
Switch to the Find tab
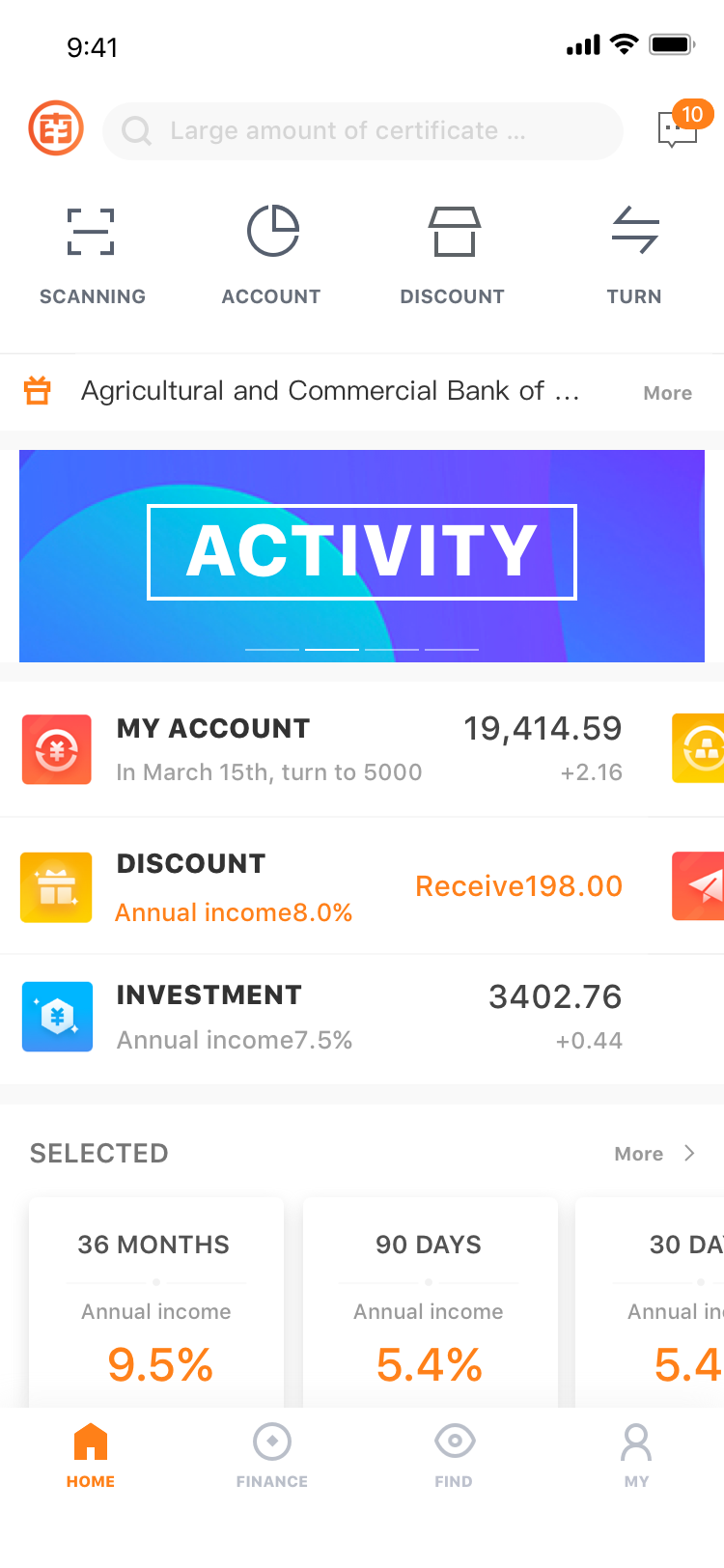454,1456
